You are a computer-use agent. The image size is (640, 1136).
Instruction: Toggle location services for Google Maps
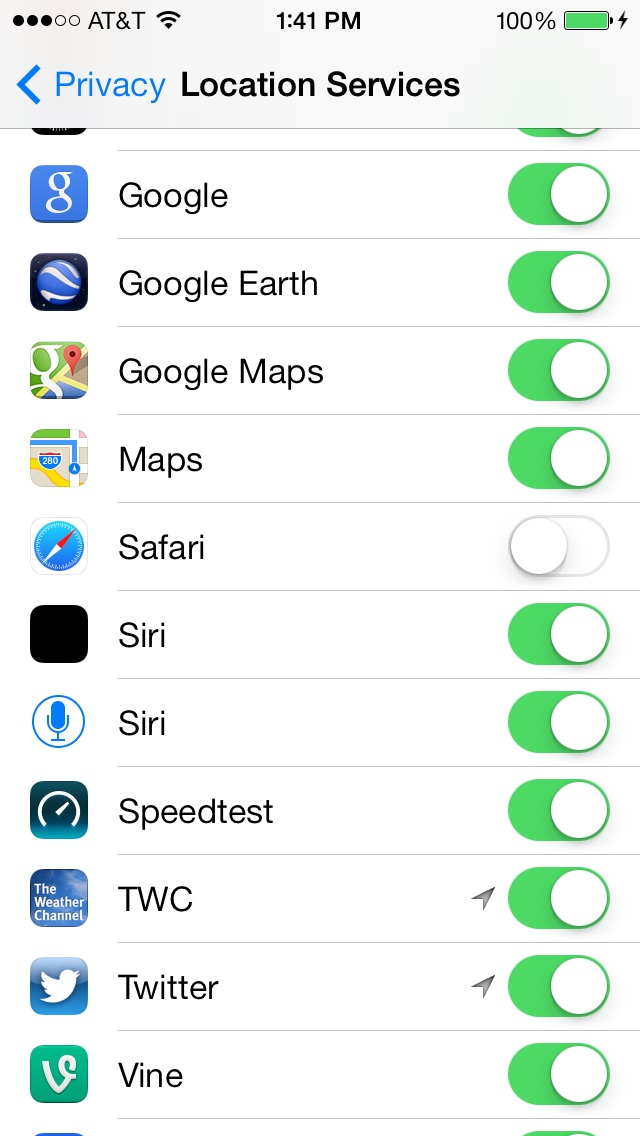click(x=558, y=371)
